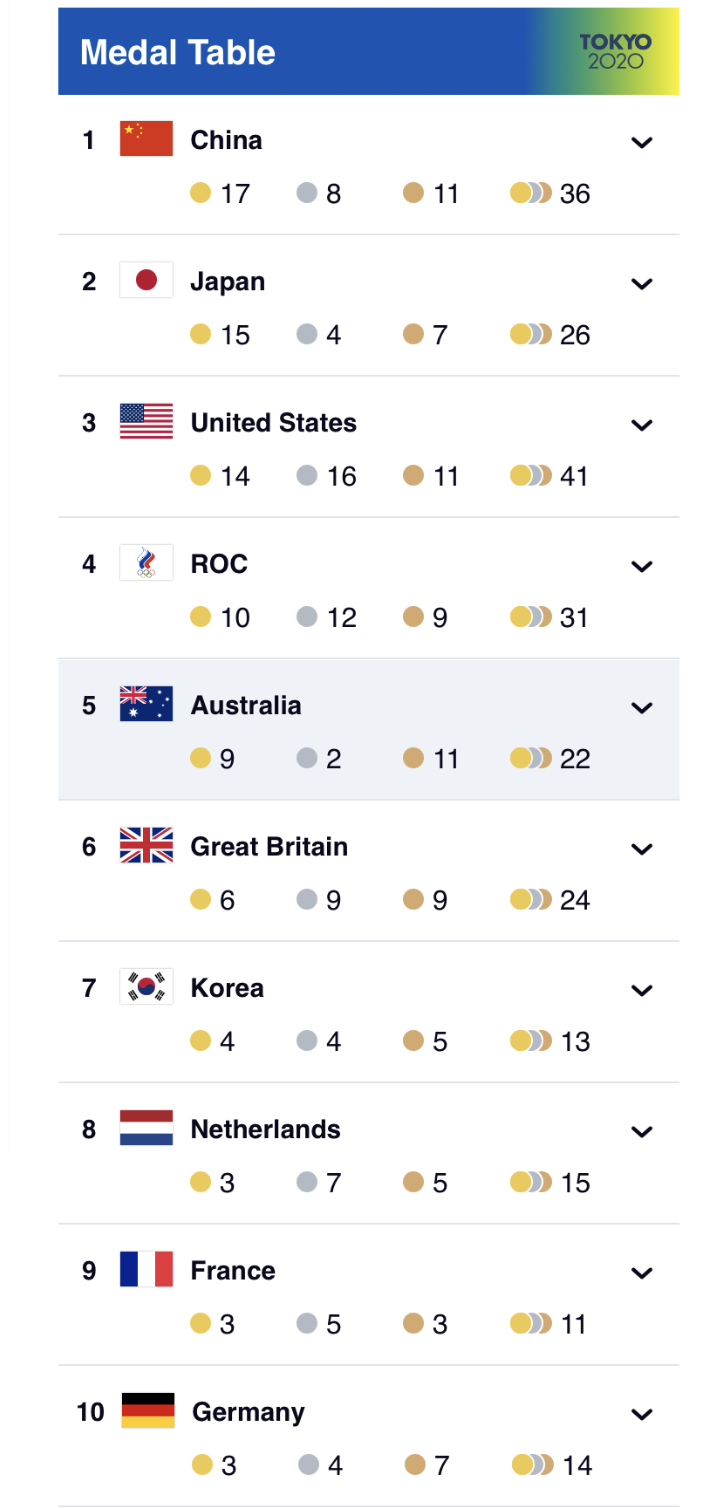725x1508 pixels.
Task: Show Great Britain medal details
Action: (642, 849)
